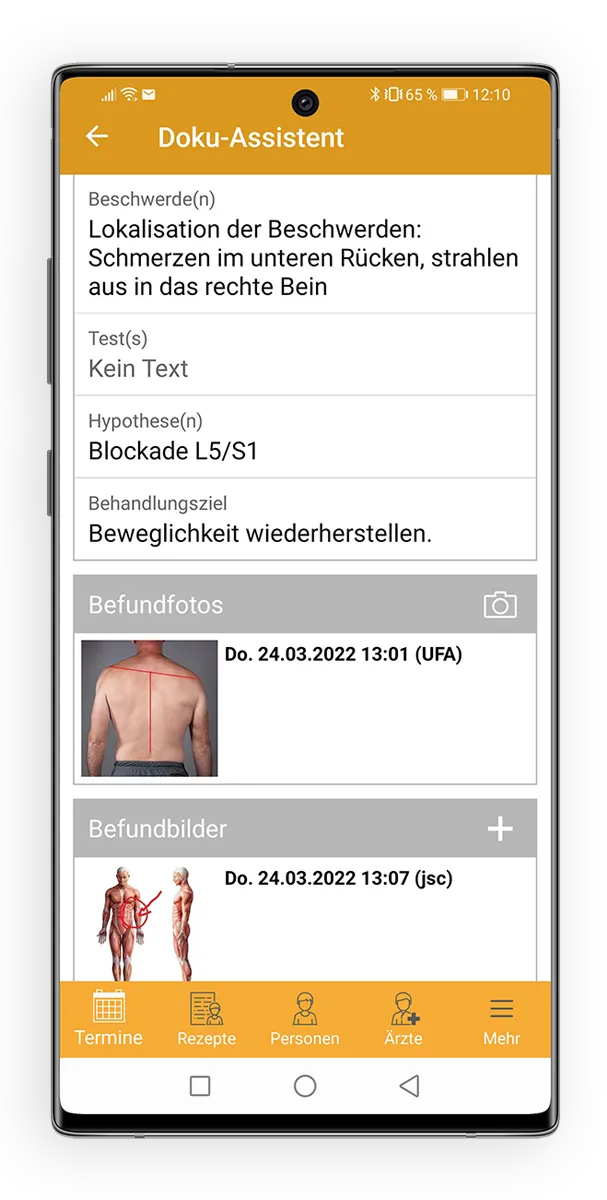Viewport: 607px width, 1200px height.
Task: Add a new Befundbild
Action: click(x=499, y=829)
